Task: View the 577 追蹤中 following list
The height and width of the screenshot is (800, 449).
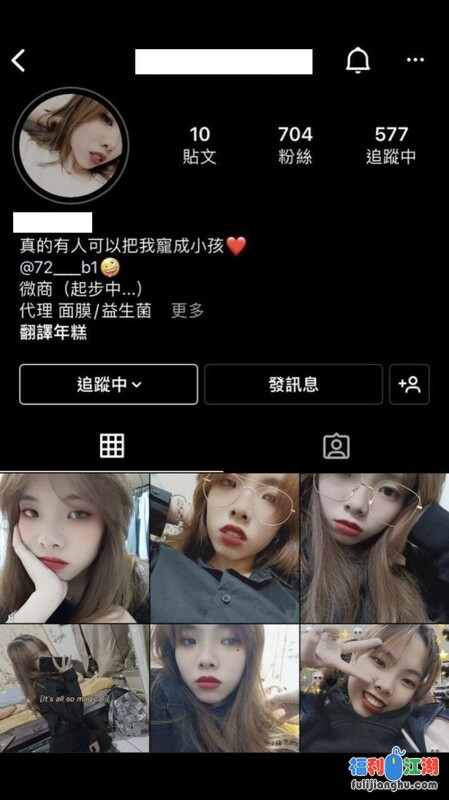Action: pyautogui.click(x=391, y=145)
